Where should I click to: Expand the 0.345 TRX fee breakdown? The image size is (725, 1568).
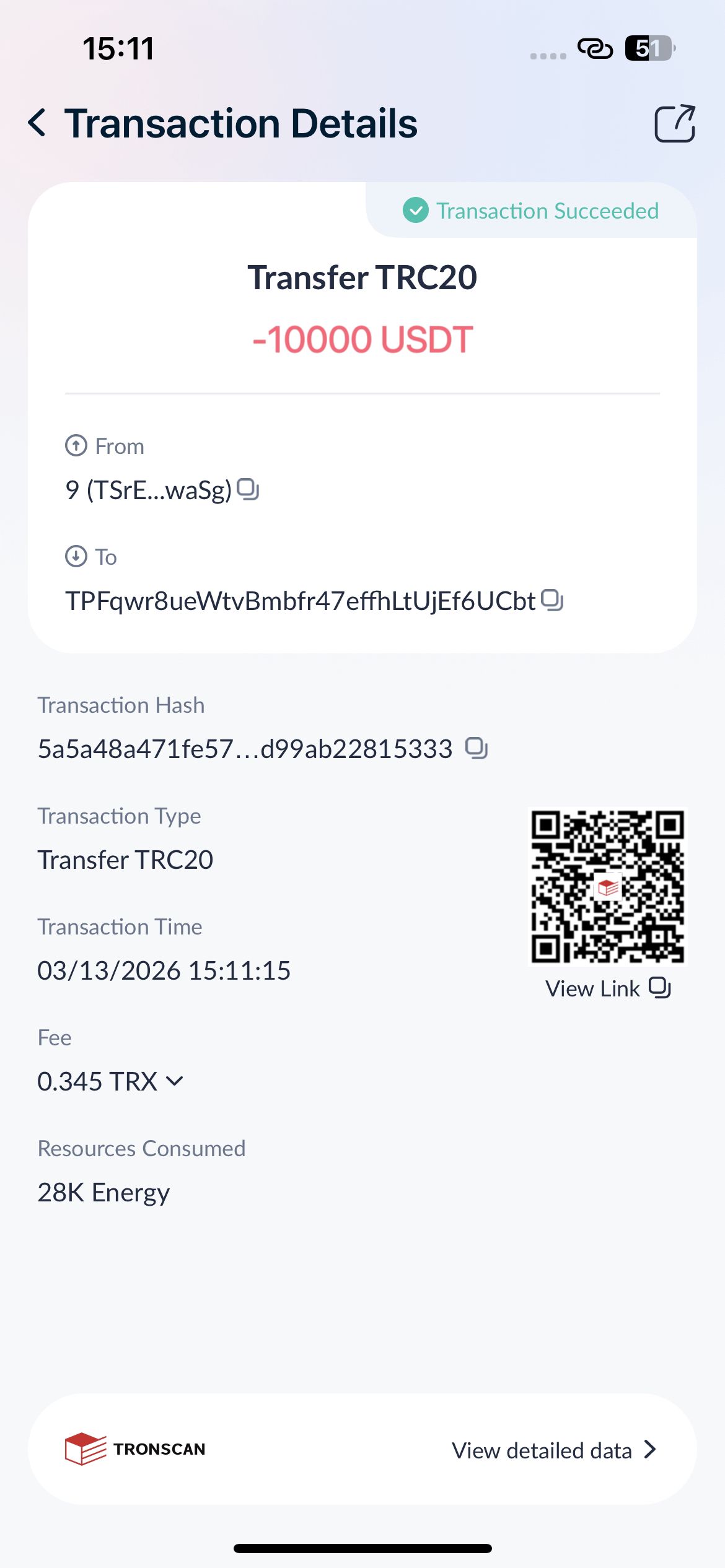[x=175, y=1081]
